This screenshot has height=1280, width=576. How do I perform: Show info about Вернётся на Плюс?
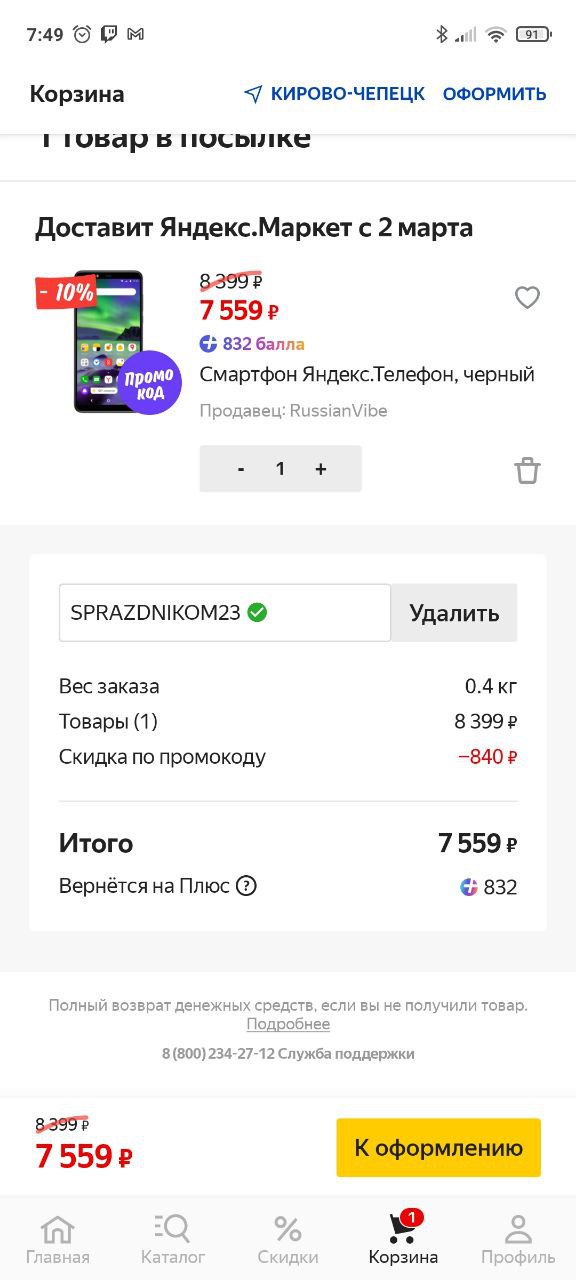click(x=246, y=886)
